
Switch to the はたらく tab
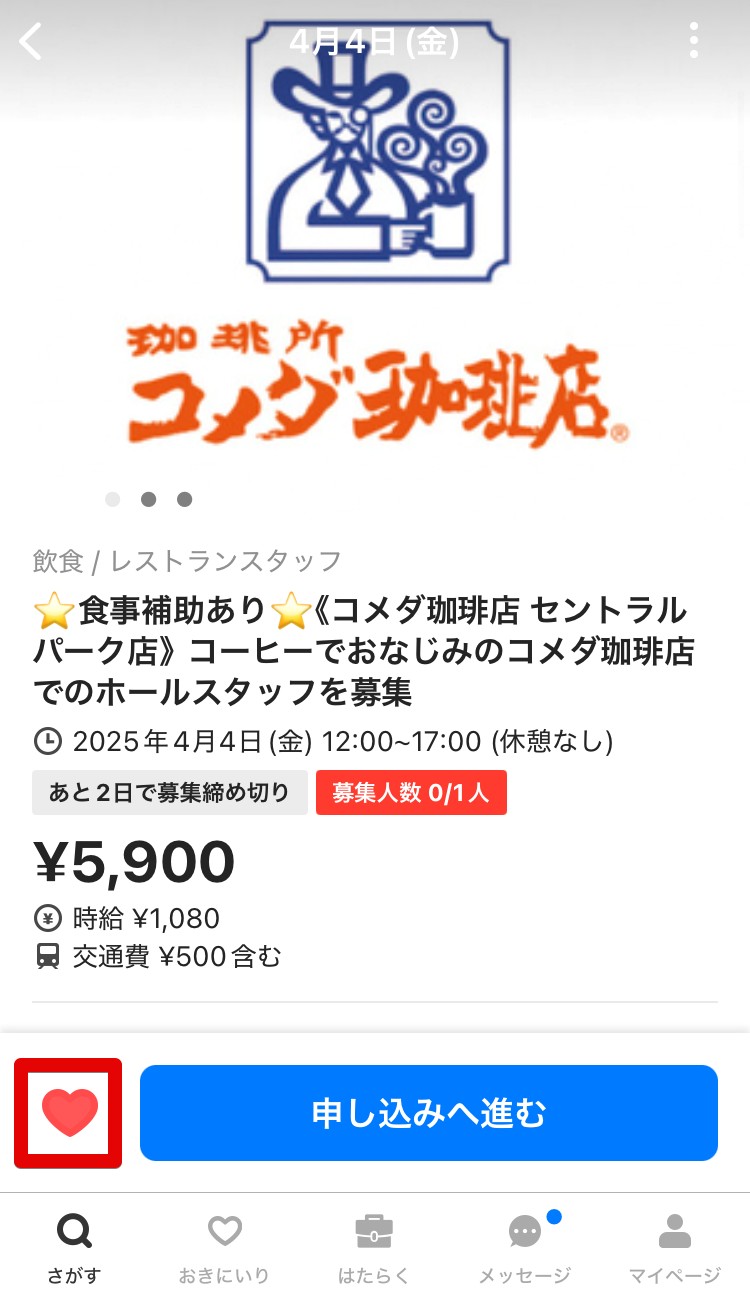[374, 1246]
